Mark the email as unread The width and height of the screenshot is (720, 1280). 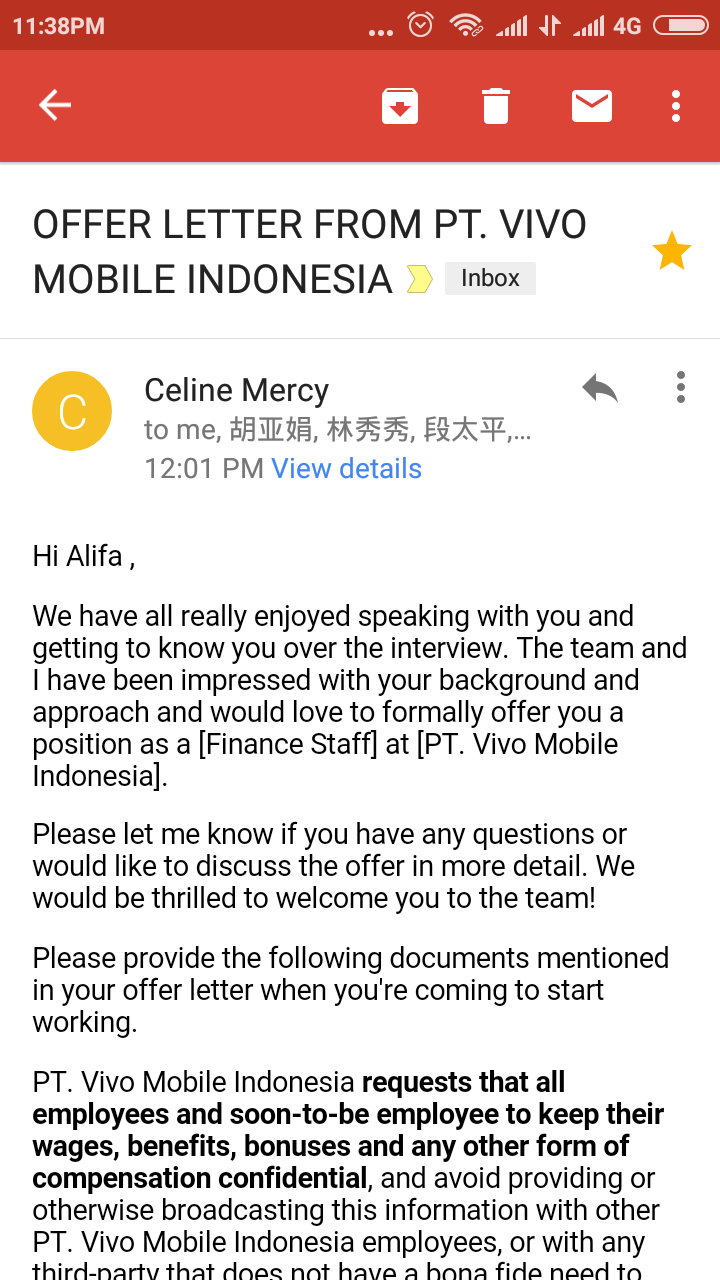pos(591,105)
